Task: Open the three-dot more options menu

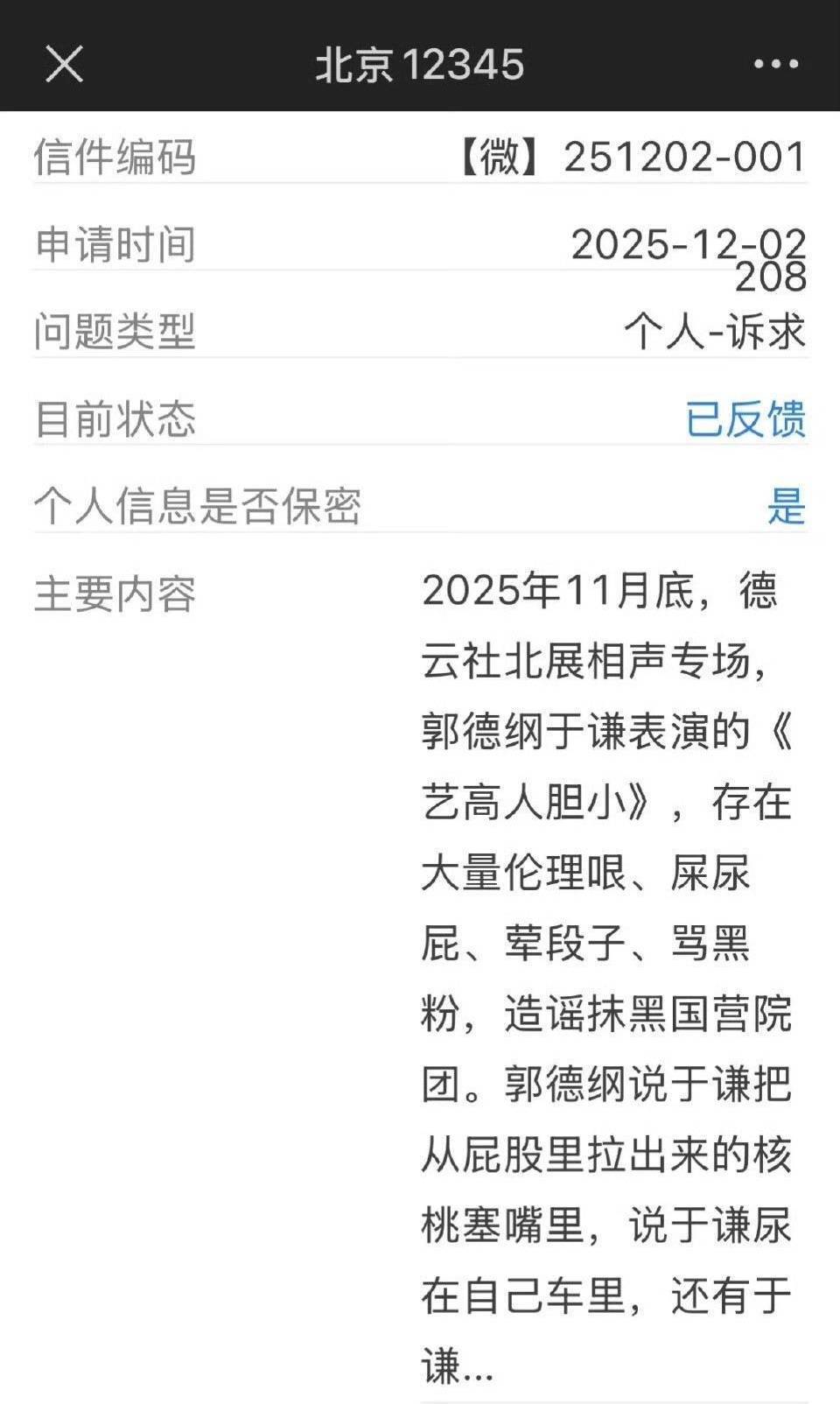Action: [775, 64]
